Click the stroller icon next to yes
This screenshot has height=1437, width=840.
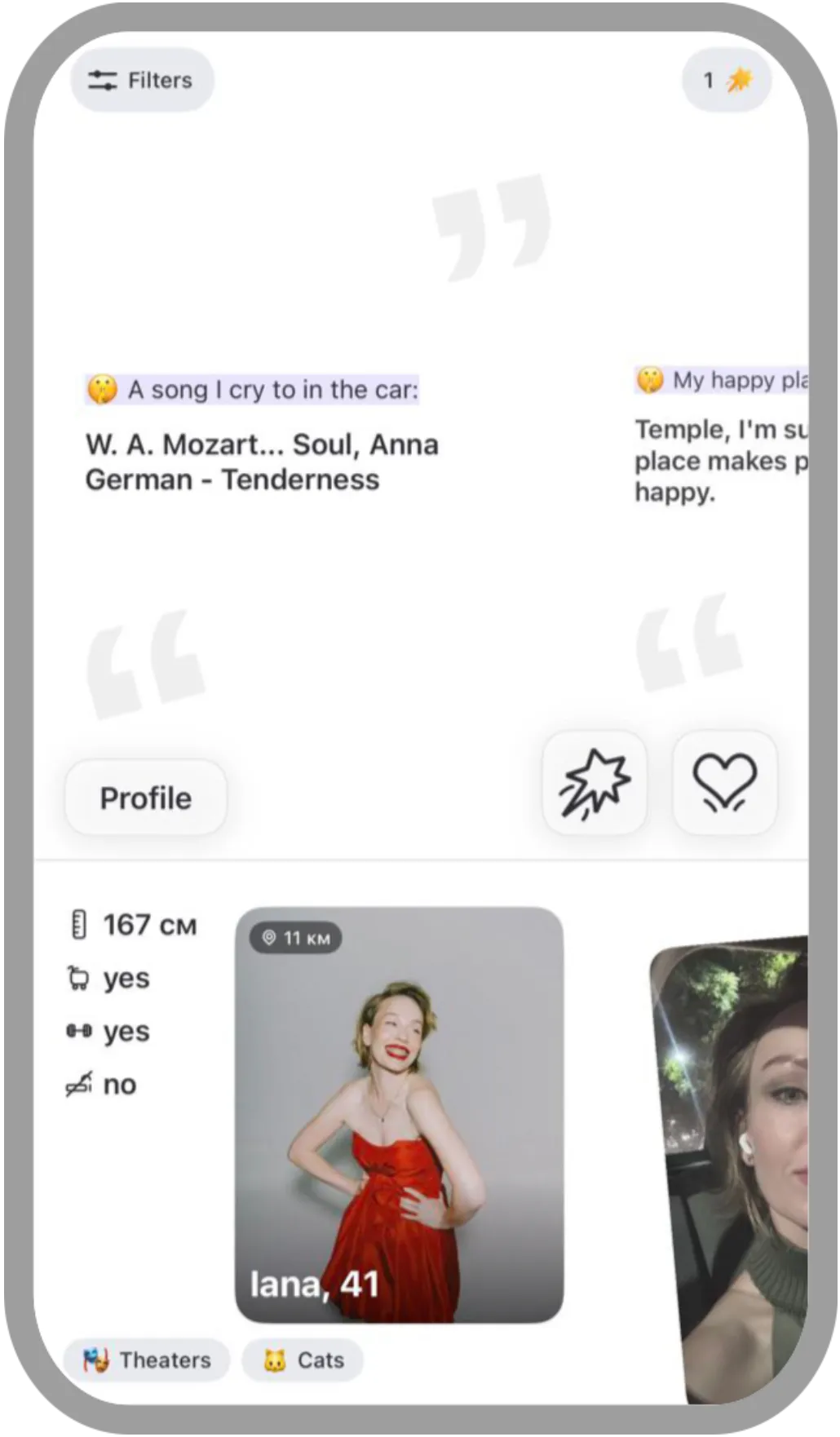click(77, 977)
